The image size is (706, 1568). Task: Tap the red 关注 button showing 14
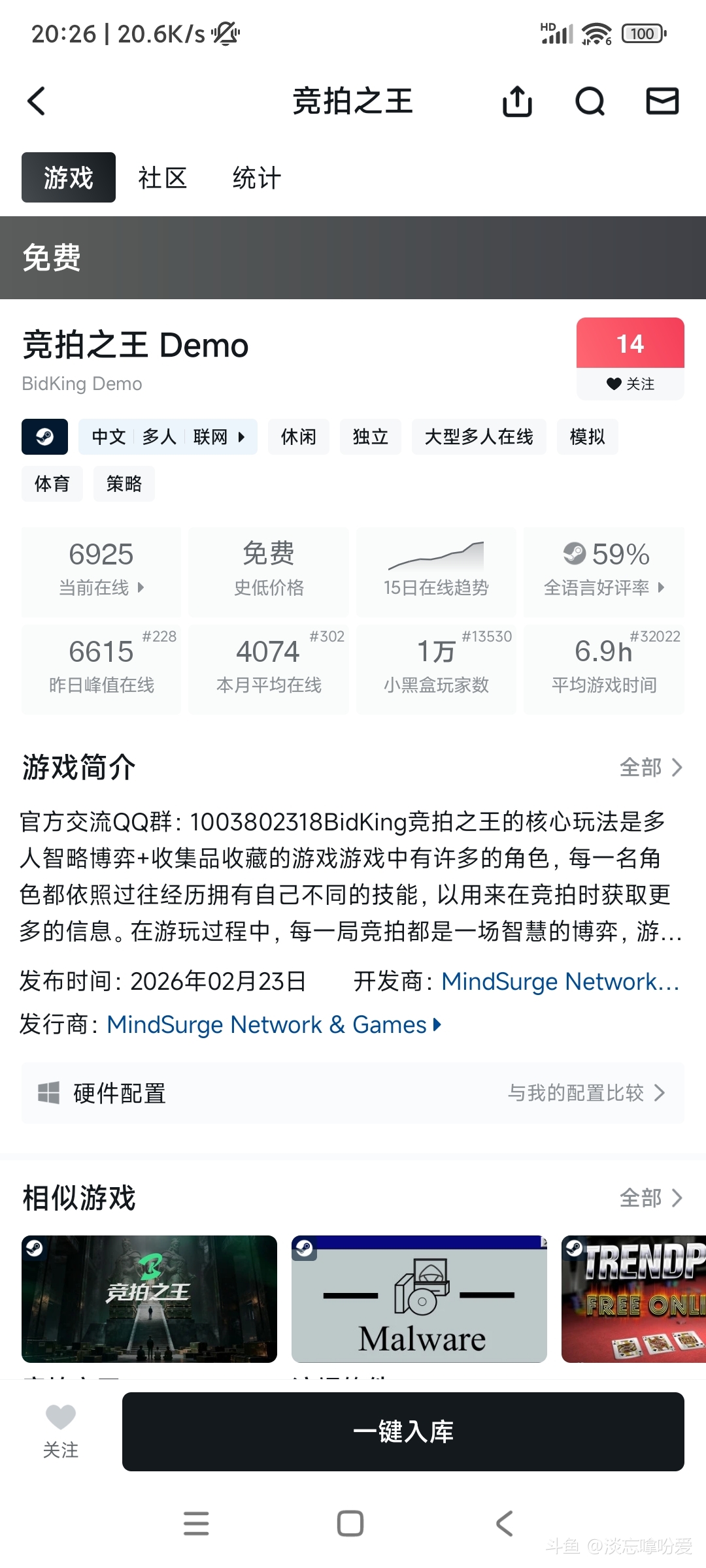click(630, 358)
